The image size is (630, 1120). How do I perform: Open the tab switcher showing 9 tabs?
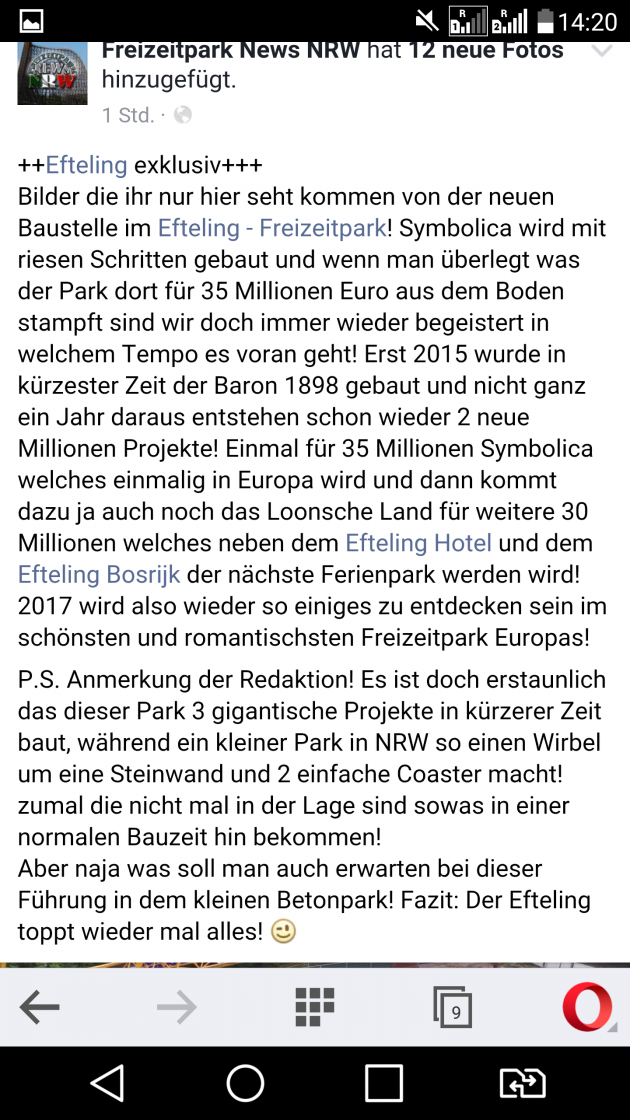tap(452, 1008)
